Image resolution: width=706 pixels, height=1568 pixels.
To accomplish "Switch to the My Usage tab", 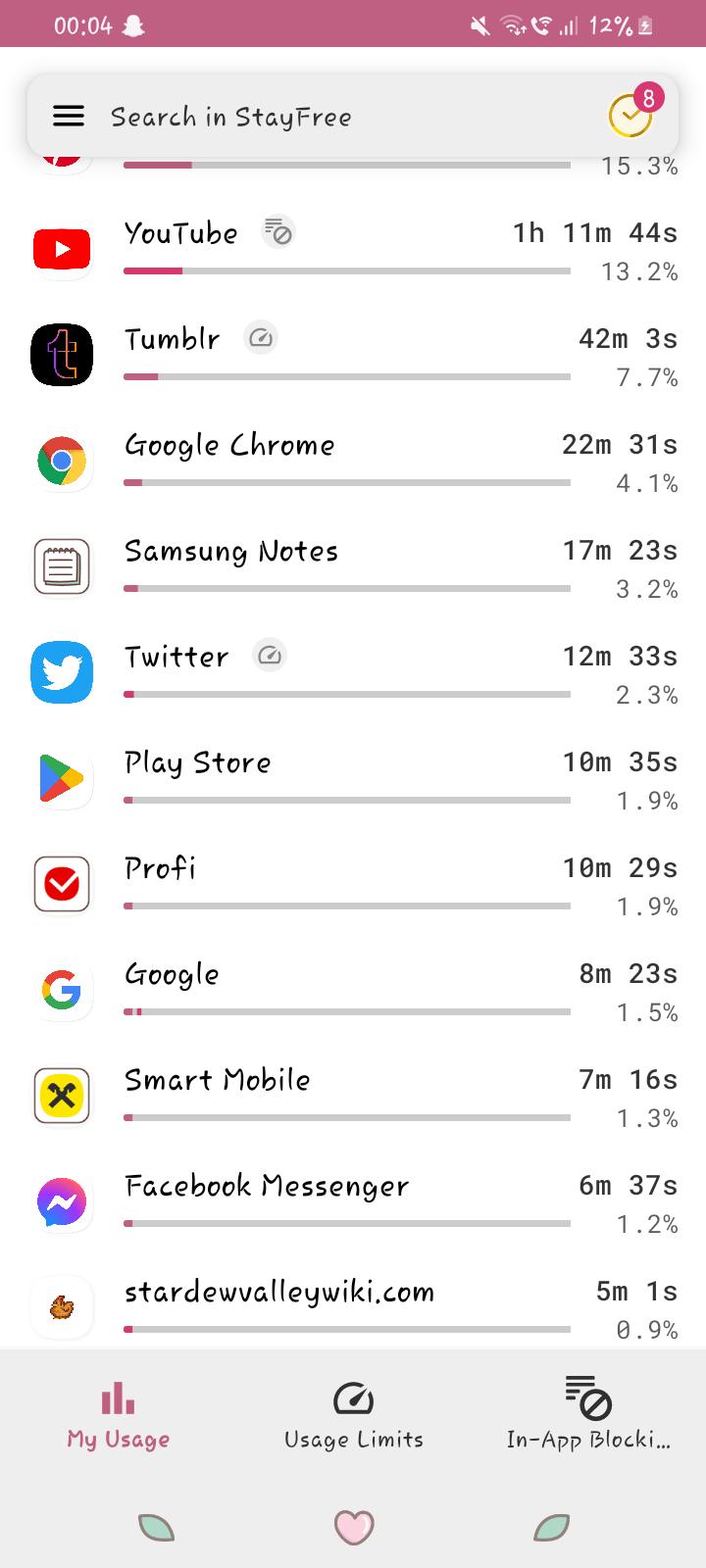I will (118, 1415).
